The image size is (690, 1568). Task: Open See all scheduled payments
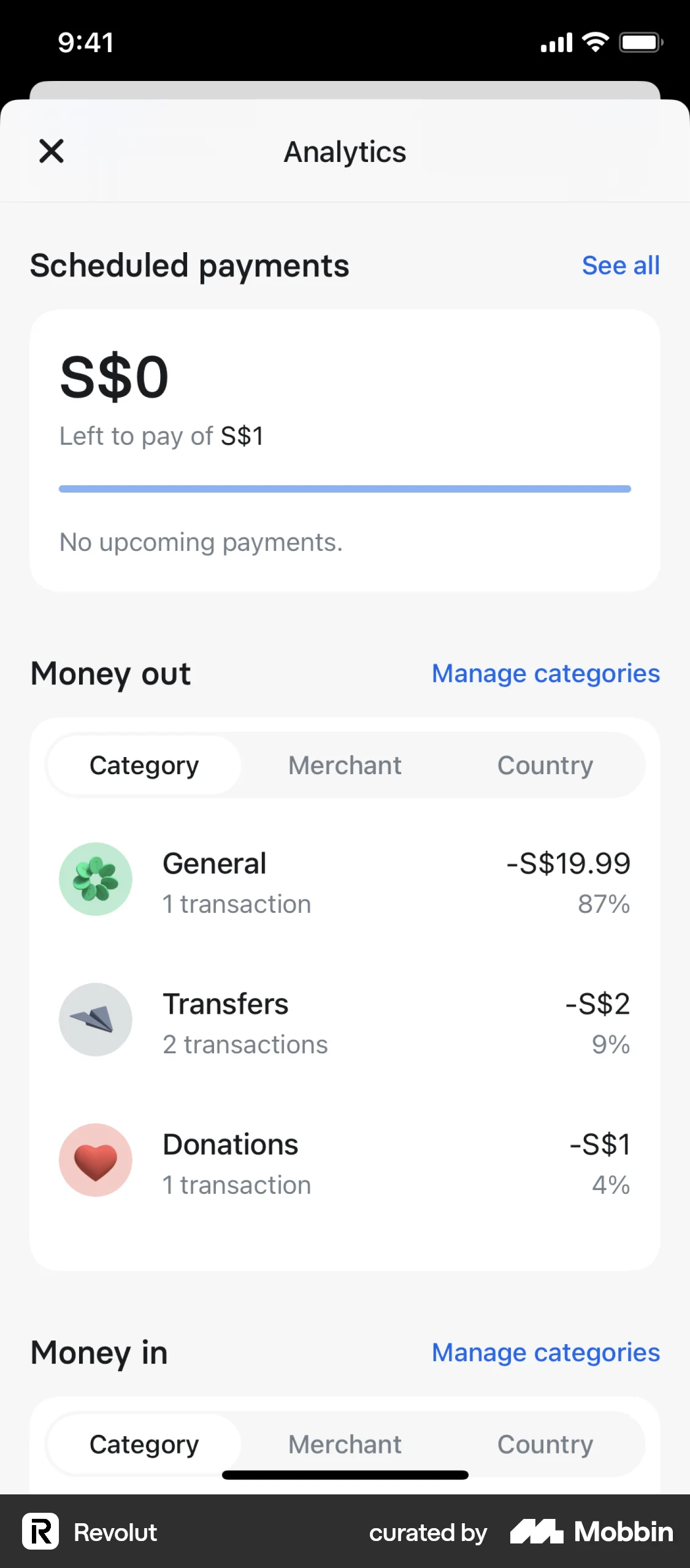click(621, 265)
